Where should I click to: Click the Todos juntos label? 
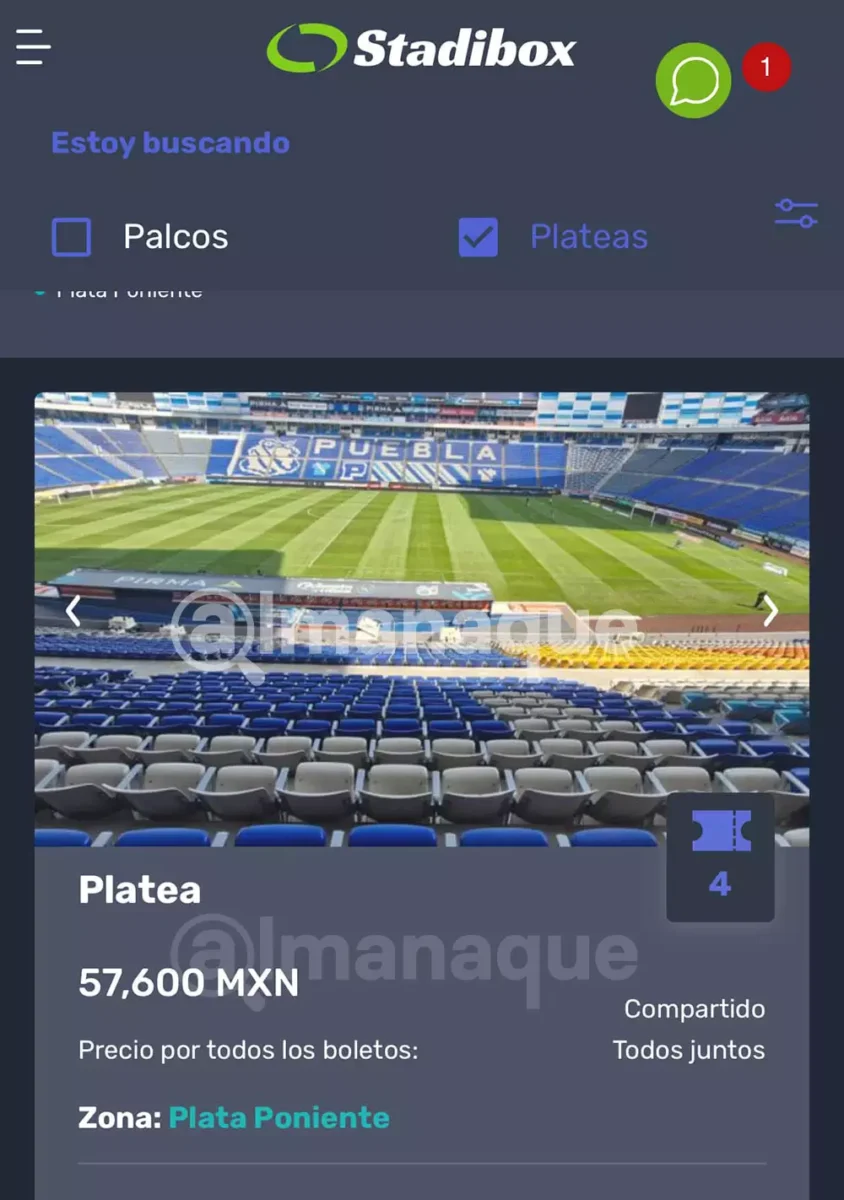(x=688, y=1050)
